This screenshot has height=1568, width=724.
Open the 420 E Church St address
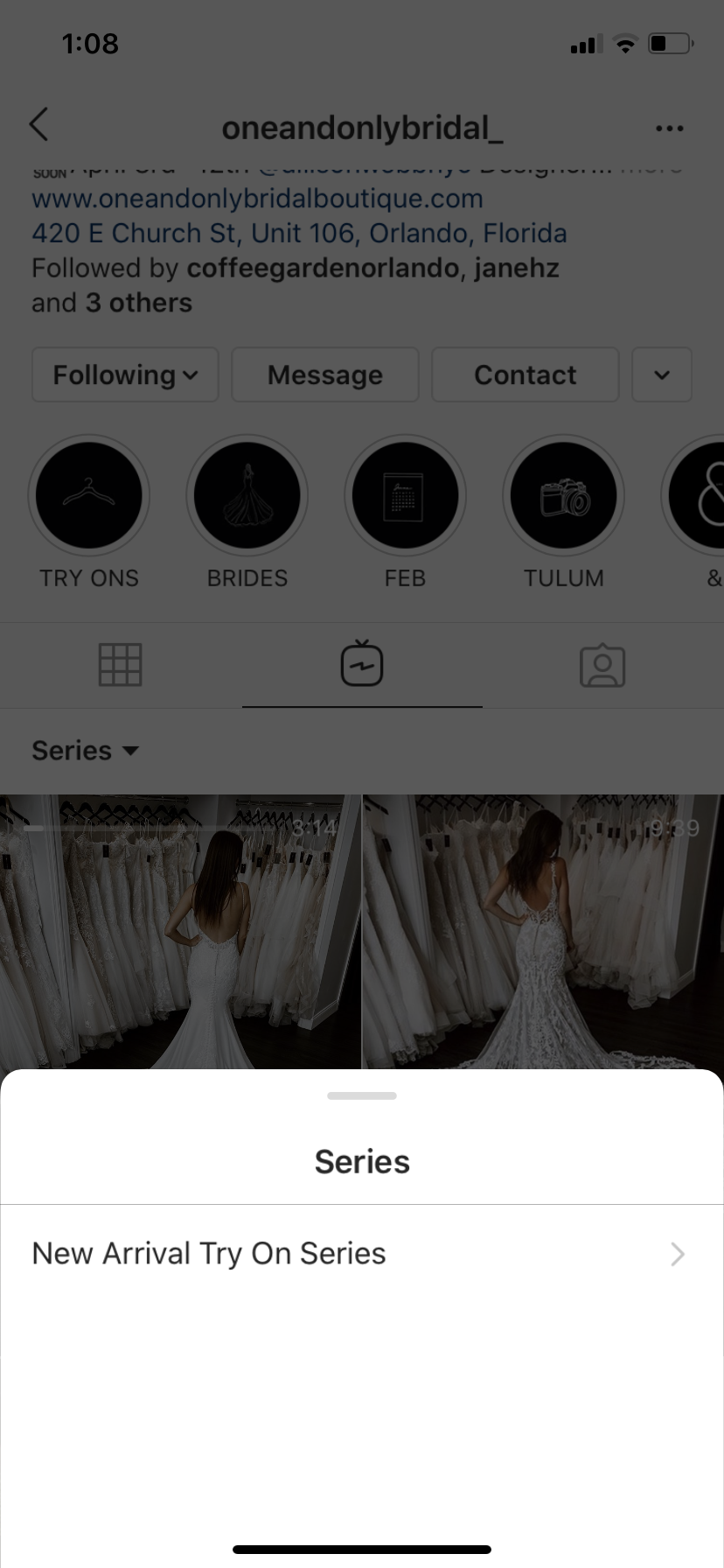[x=299, y=234]
